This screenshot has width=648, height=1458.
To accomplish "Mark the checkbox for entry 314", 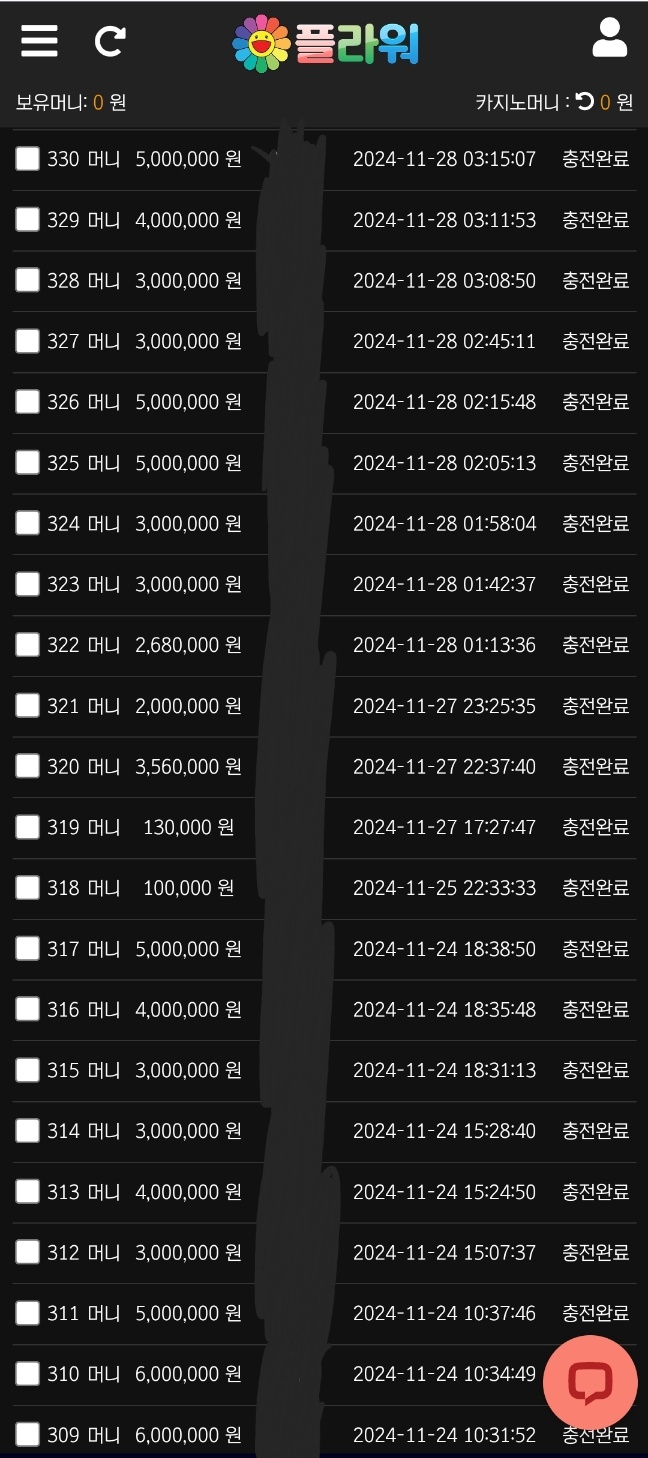I will pos(28,1131).
